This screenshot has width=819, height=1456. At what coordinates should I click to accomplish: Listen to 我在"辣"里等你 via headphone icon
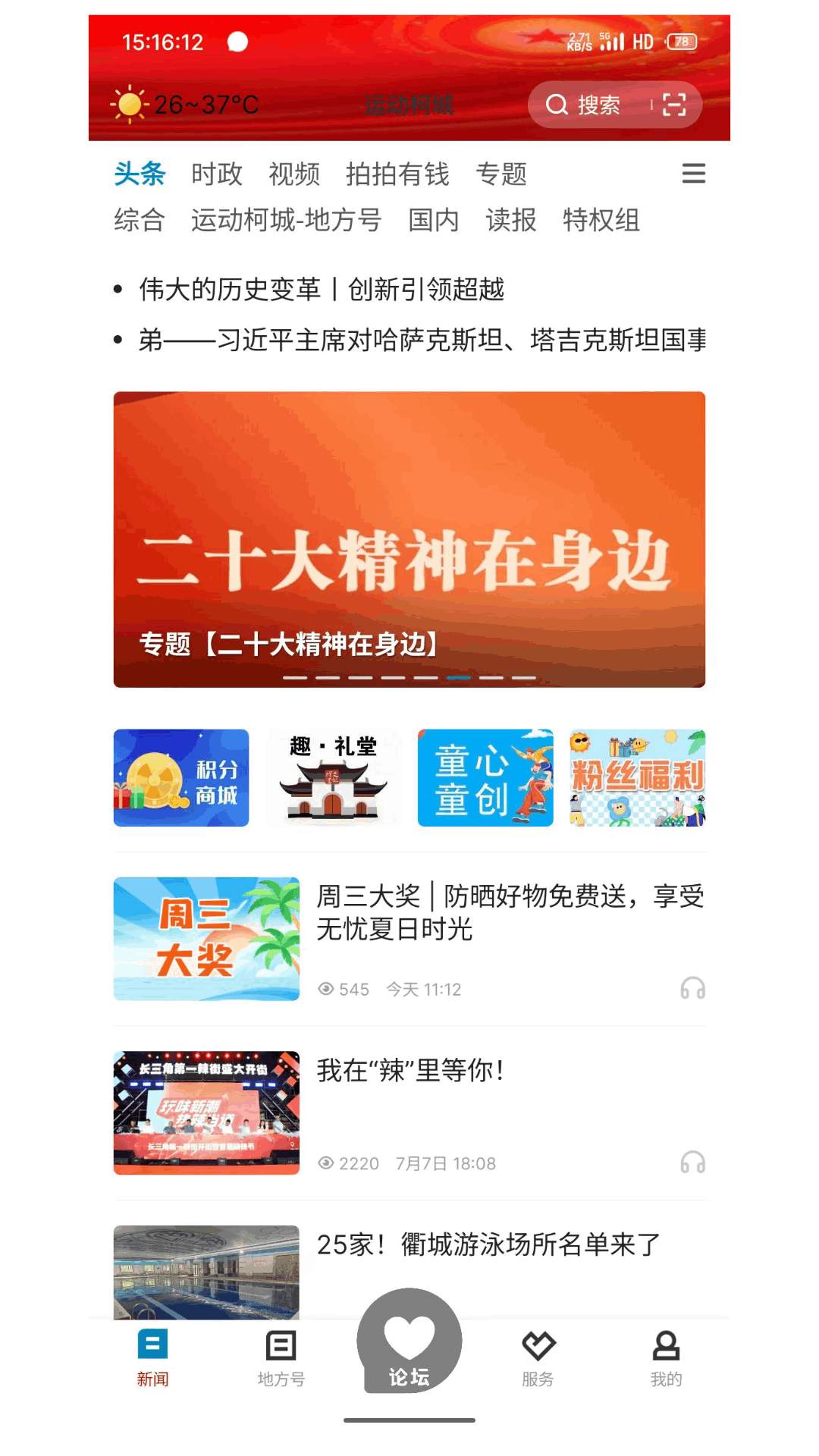pos(692,1163)
